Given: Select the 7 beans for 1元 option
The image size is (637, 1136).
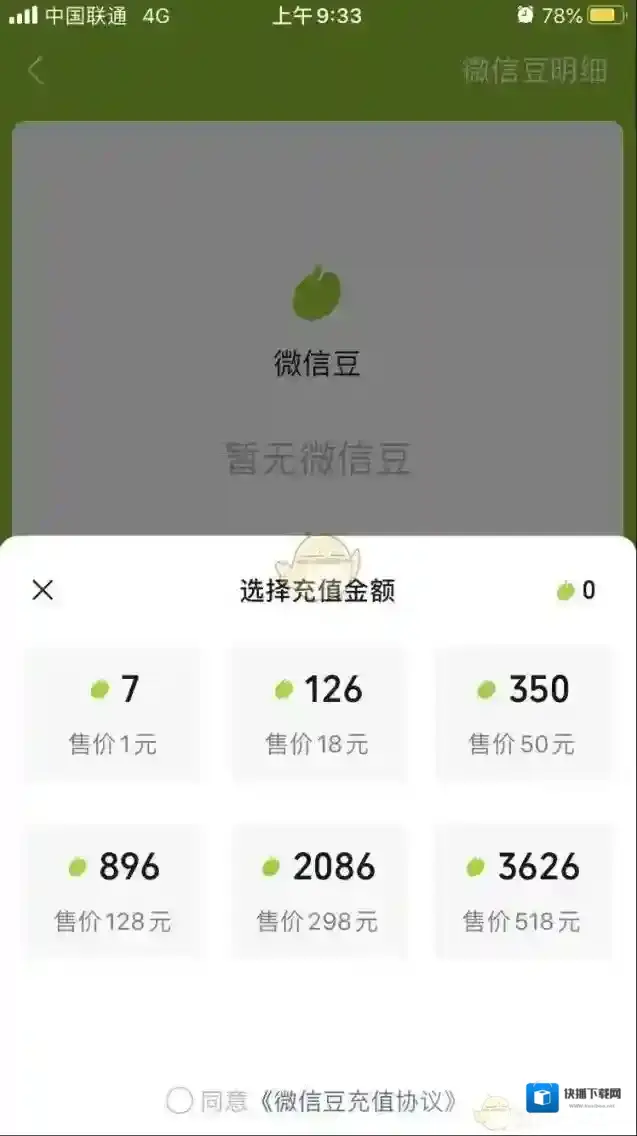Looking at the screenshot, I should [112, 713].
